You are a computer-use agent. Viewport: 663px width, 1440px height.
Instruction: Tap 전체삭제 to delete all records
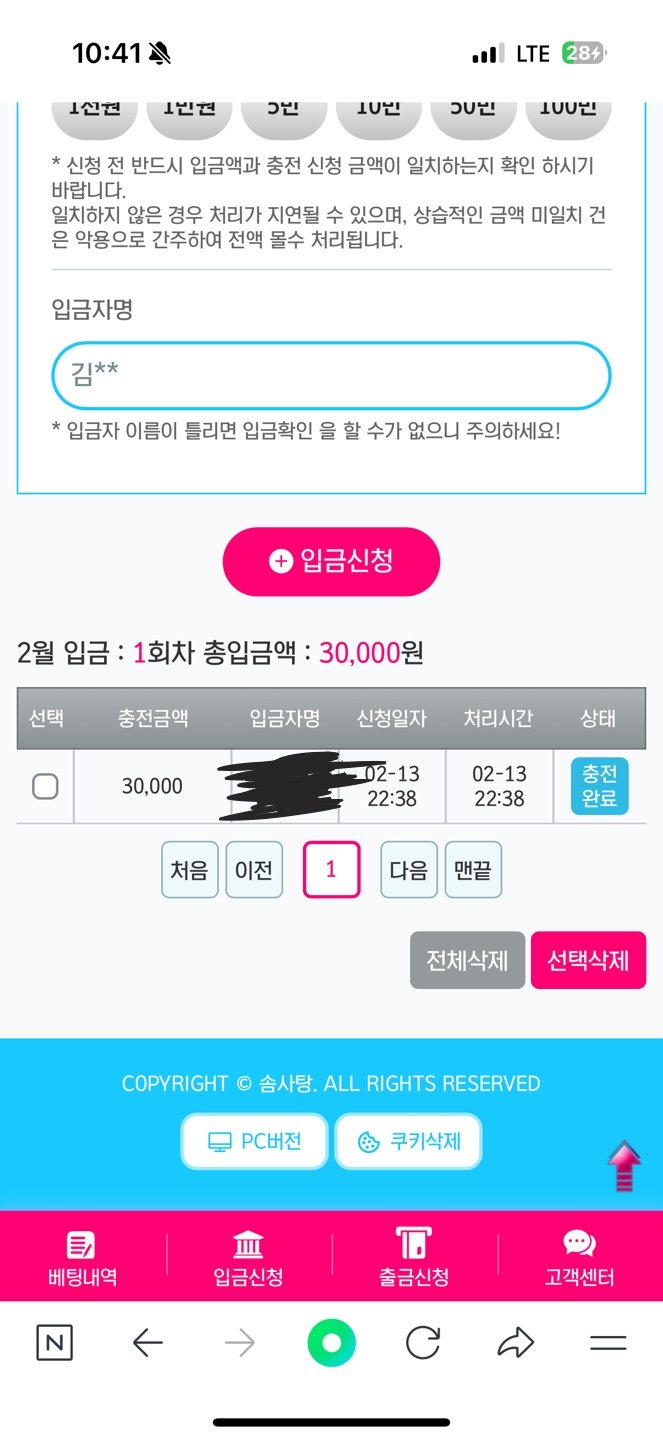click(x=467, y=961)
